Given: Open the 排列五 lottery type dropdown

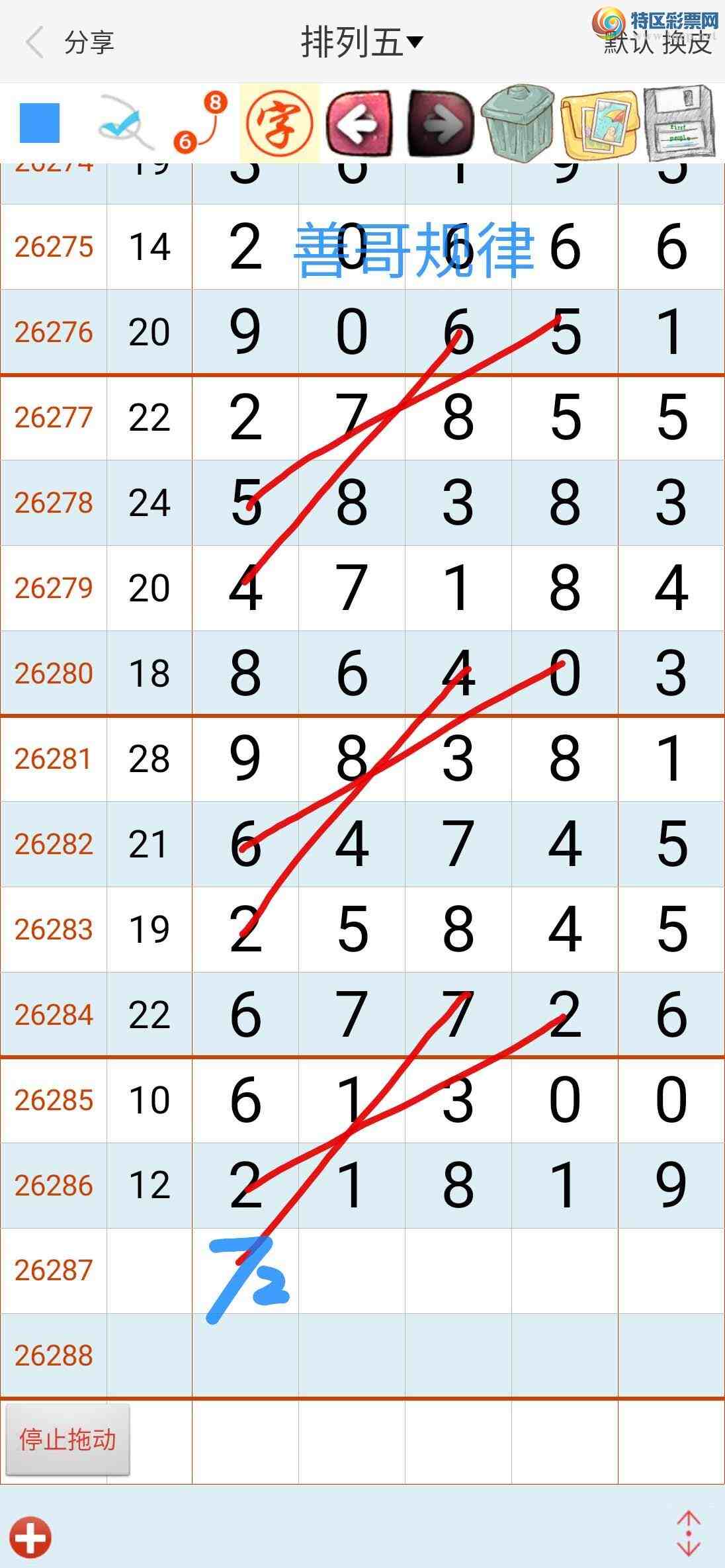Looking at the screenshot, I should coord(361,42).
